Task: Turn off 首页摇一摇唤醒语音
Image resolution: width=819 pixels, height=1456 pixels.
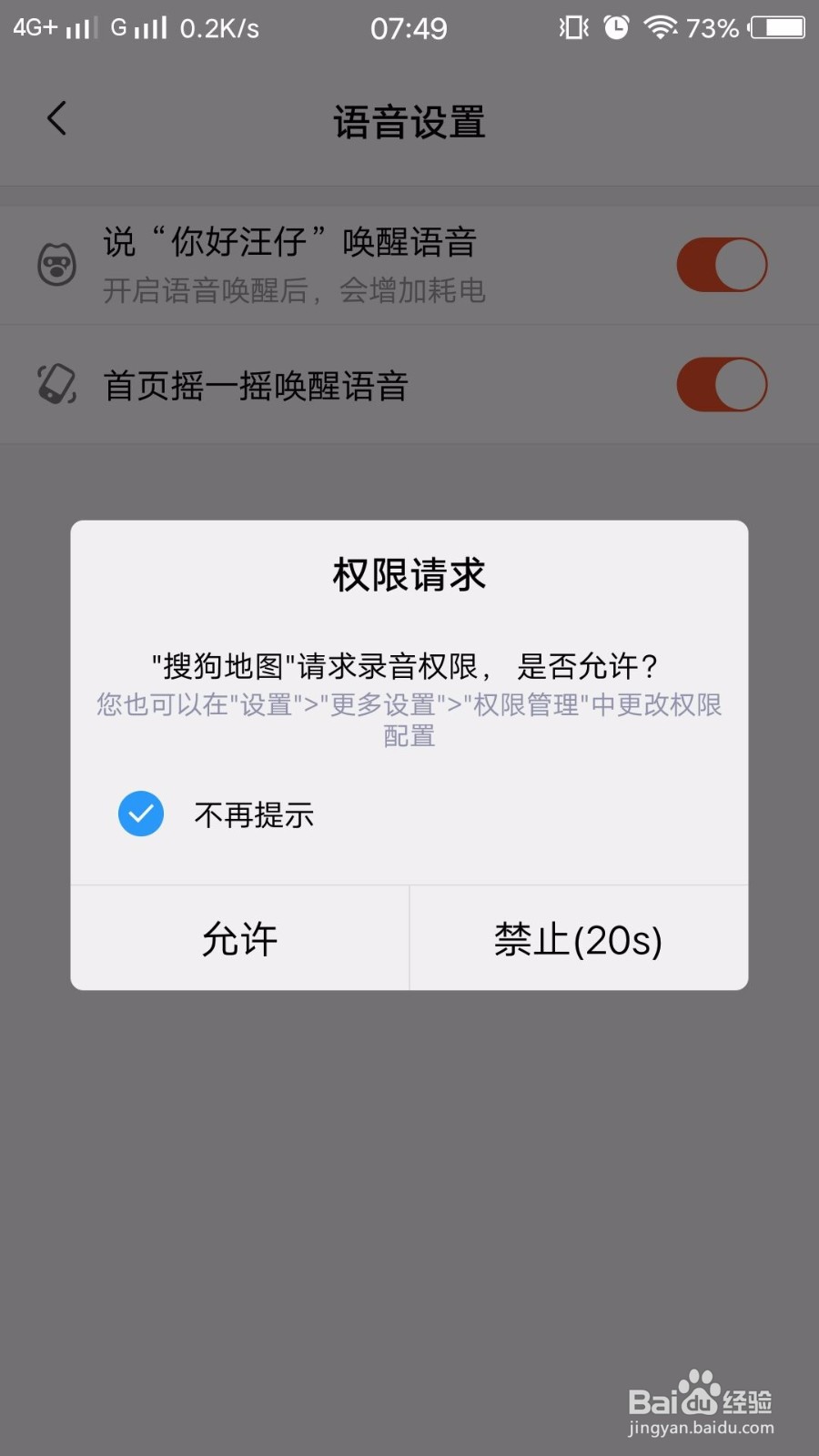Action: pos(722,384)
